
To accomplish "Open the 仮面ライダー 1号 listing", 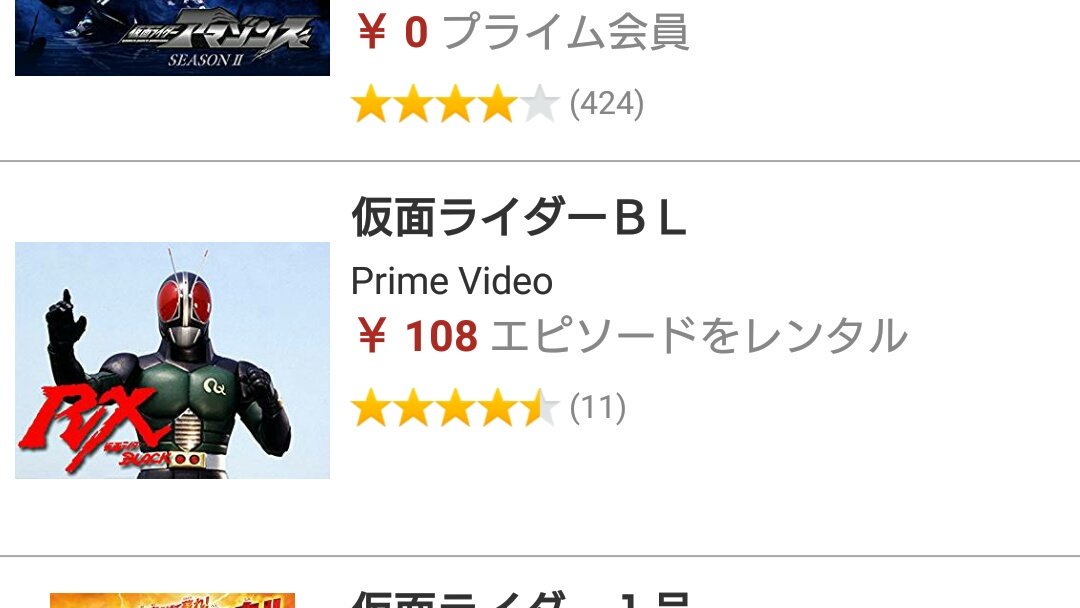I will [520, 598].
